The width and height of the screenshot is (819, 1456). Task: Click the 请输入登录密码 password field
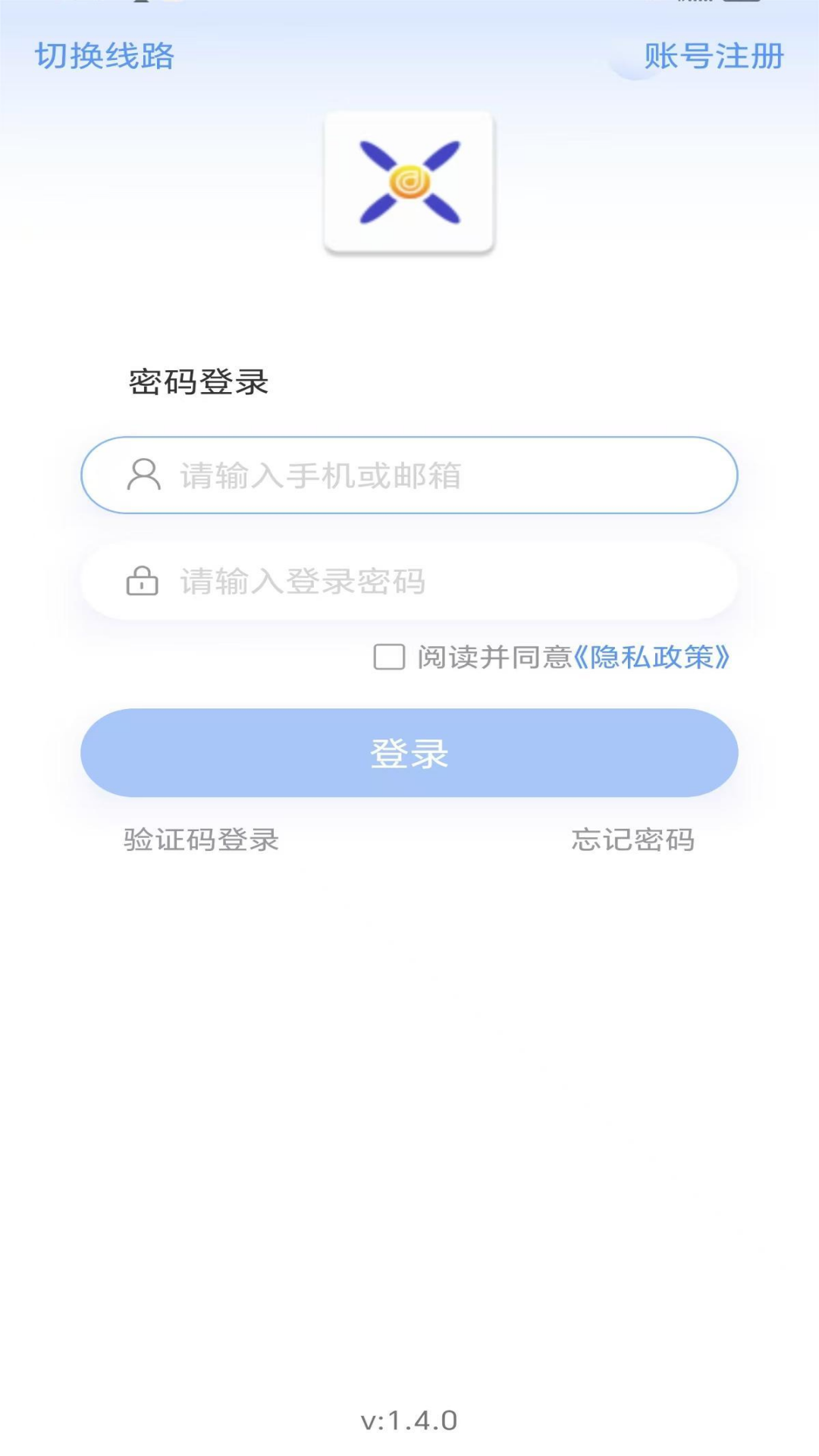pyautogui.click(x=409, y=582)
